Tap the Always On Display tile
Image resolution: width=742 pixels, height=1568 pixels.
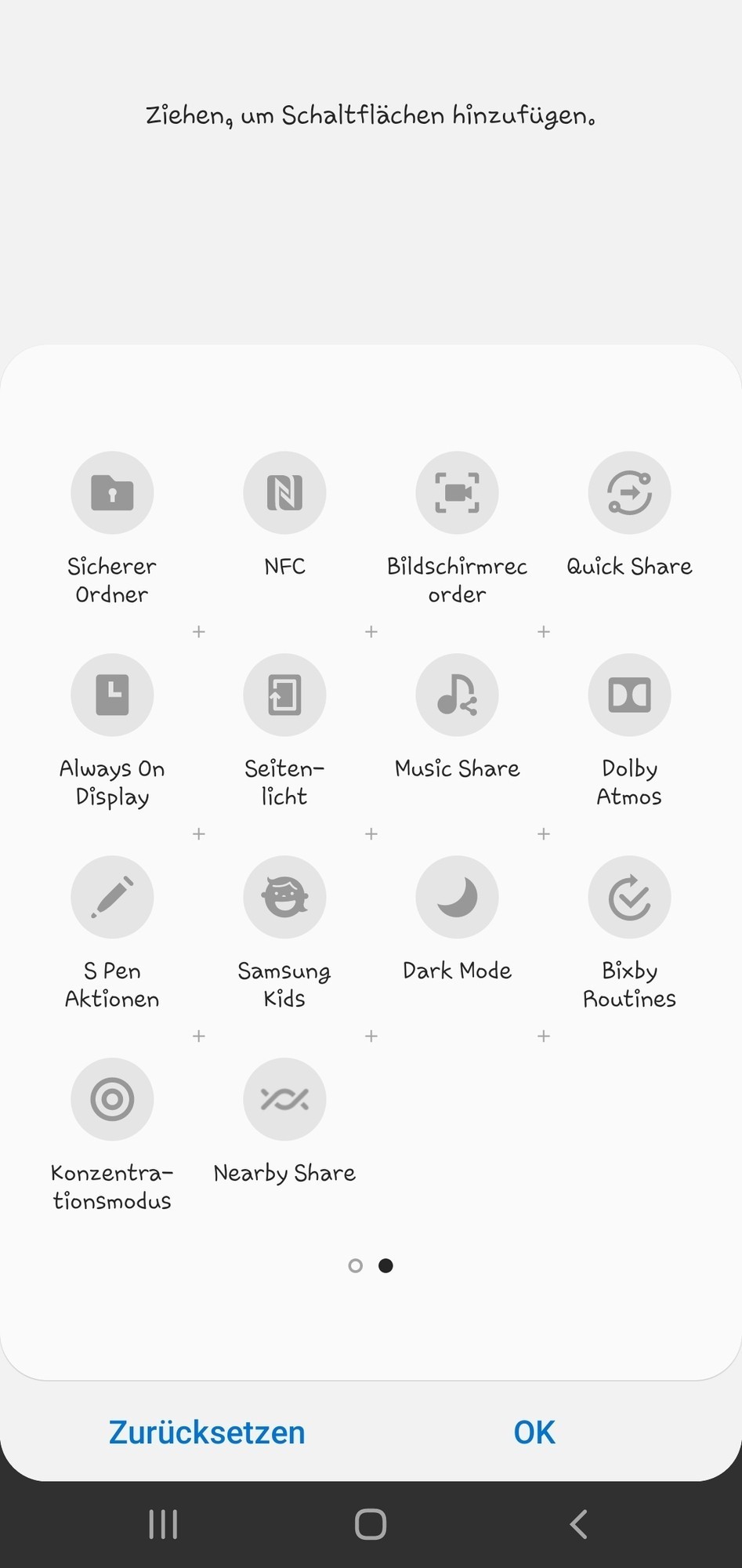click(x=112, y=695)
